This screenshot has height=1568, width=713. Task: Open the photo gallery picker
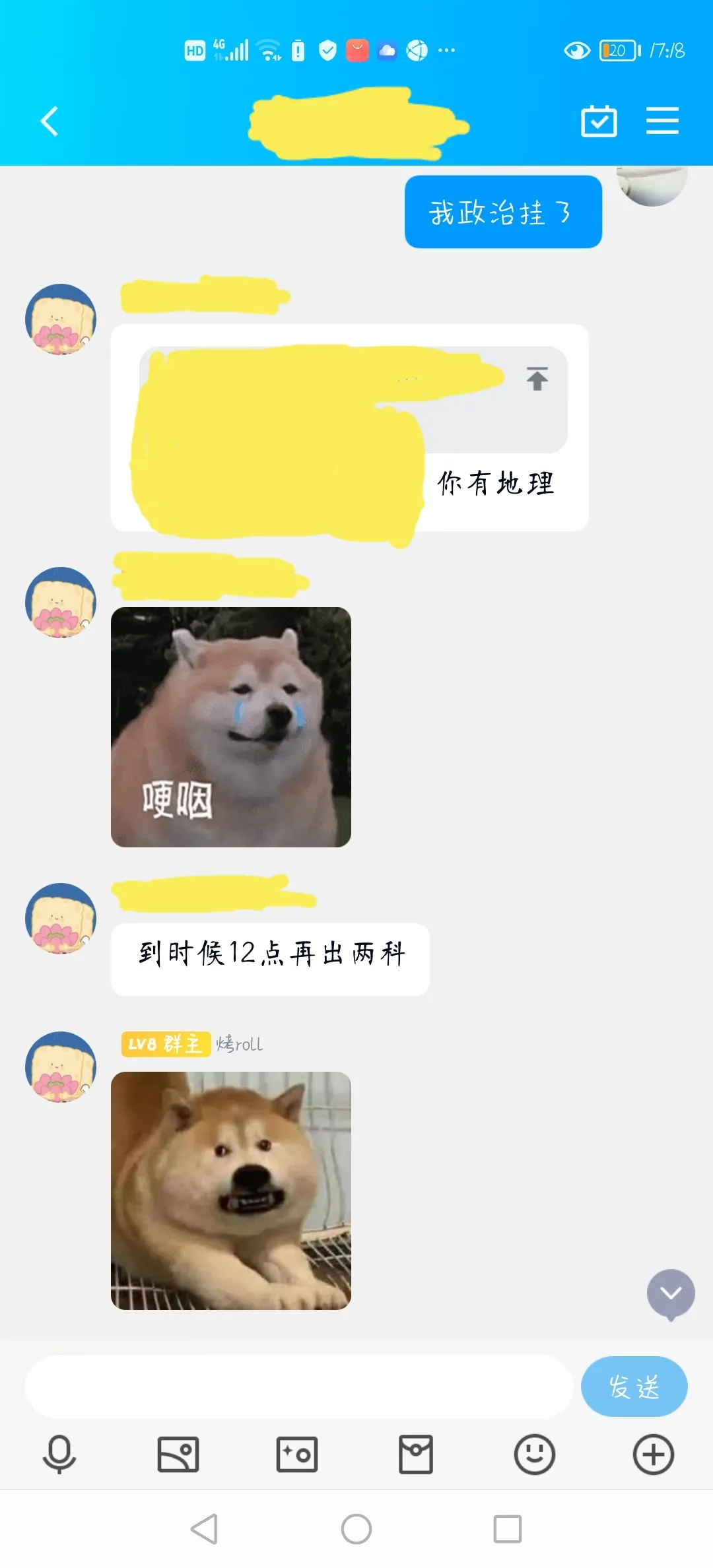click(x=178, y=1454)
